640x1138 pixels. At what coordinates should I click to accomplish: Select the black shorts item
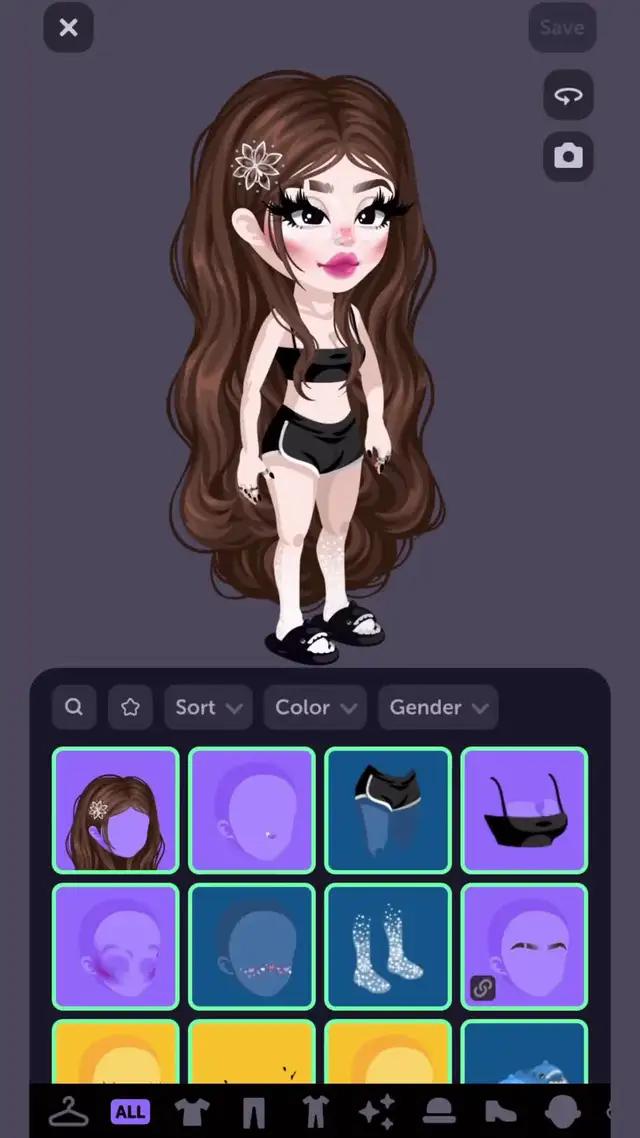point(388,810)
